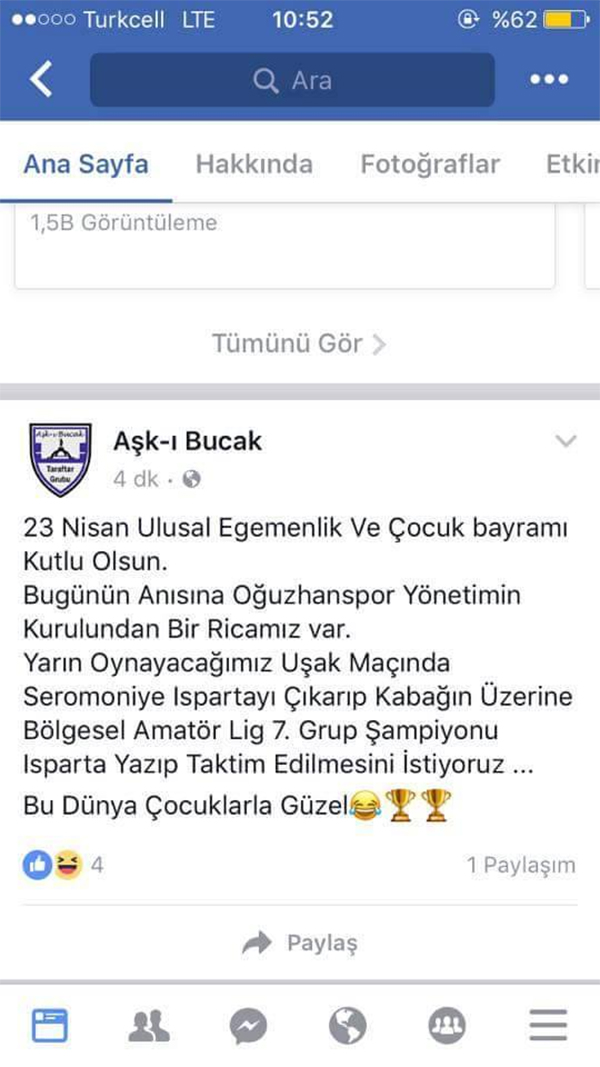Switch to the Fotoğraflar tab
The height and width of the screenshot is (1067, 600).
pos(430,164)
